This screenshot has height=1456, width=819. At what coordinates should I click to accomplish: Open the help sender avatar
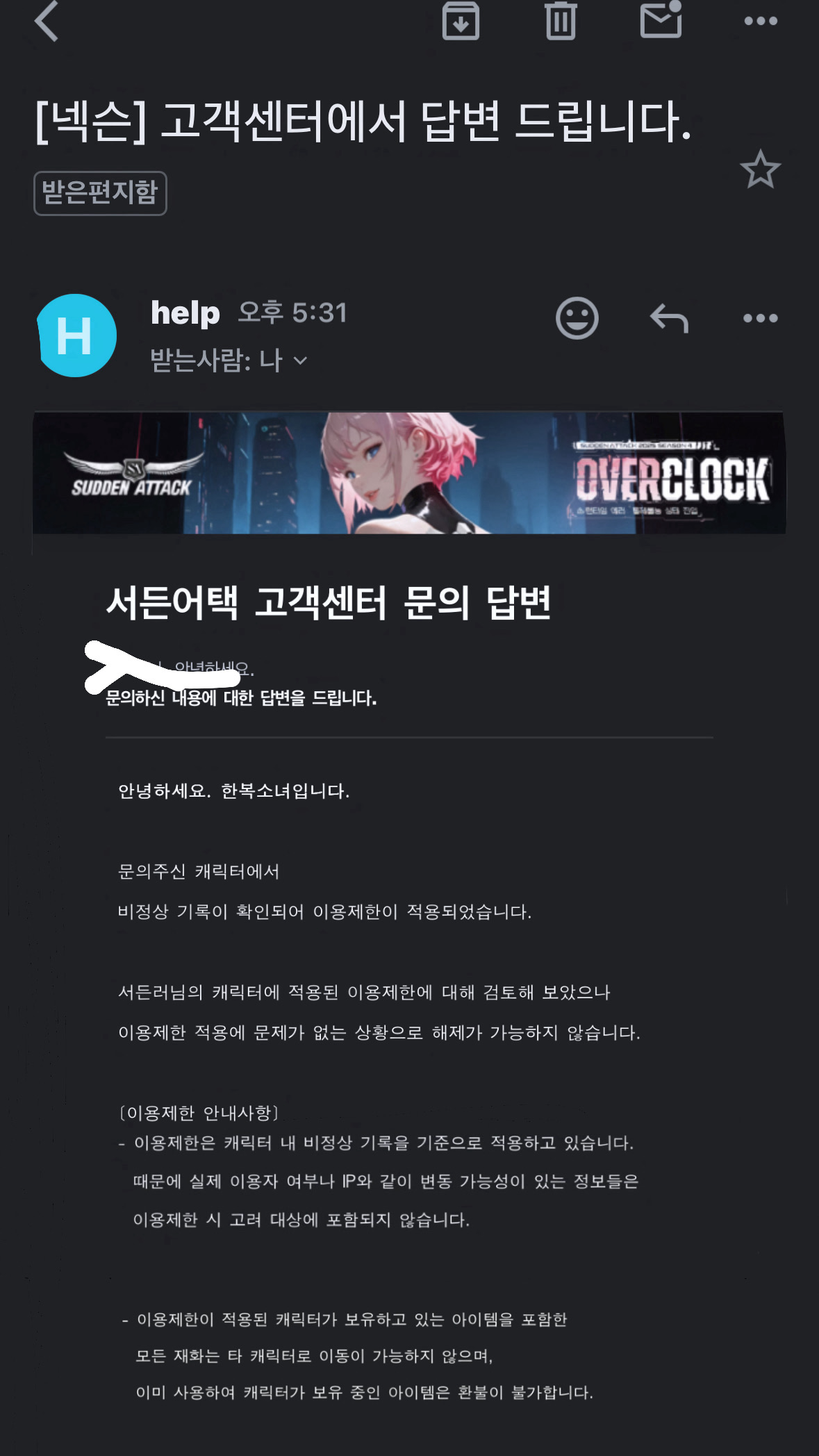[x=76, y=336]
